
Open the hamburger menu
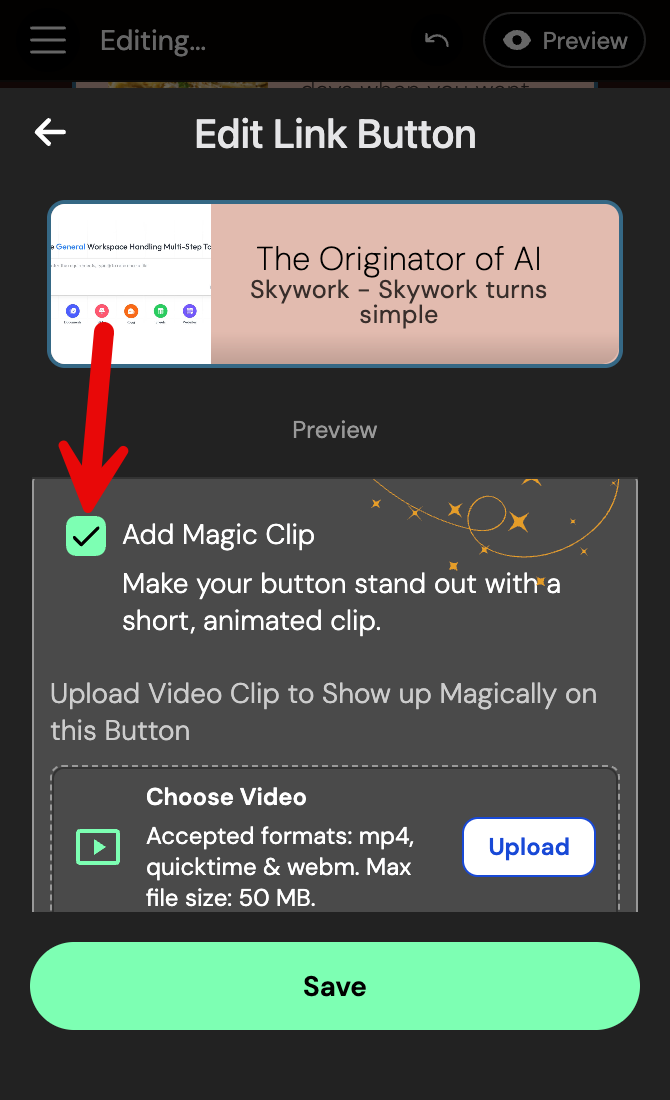coord(48,40)
